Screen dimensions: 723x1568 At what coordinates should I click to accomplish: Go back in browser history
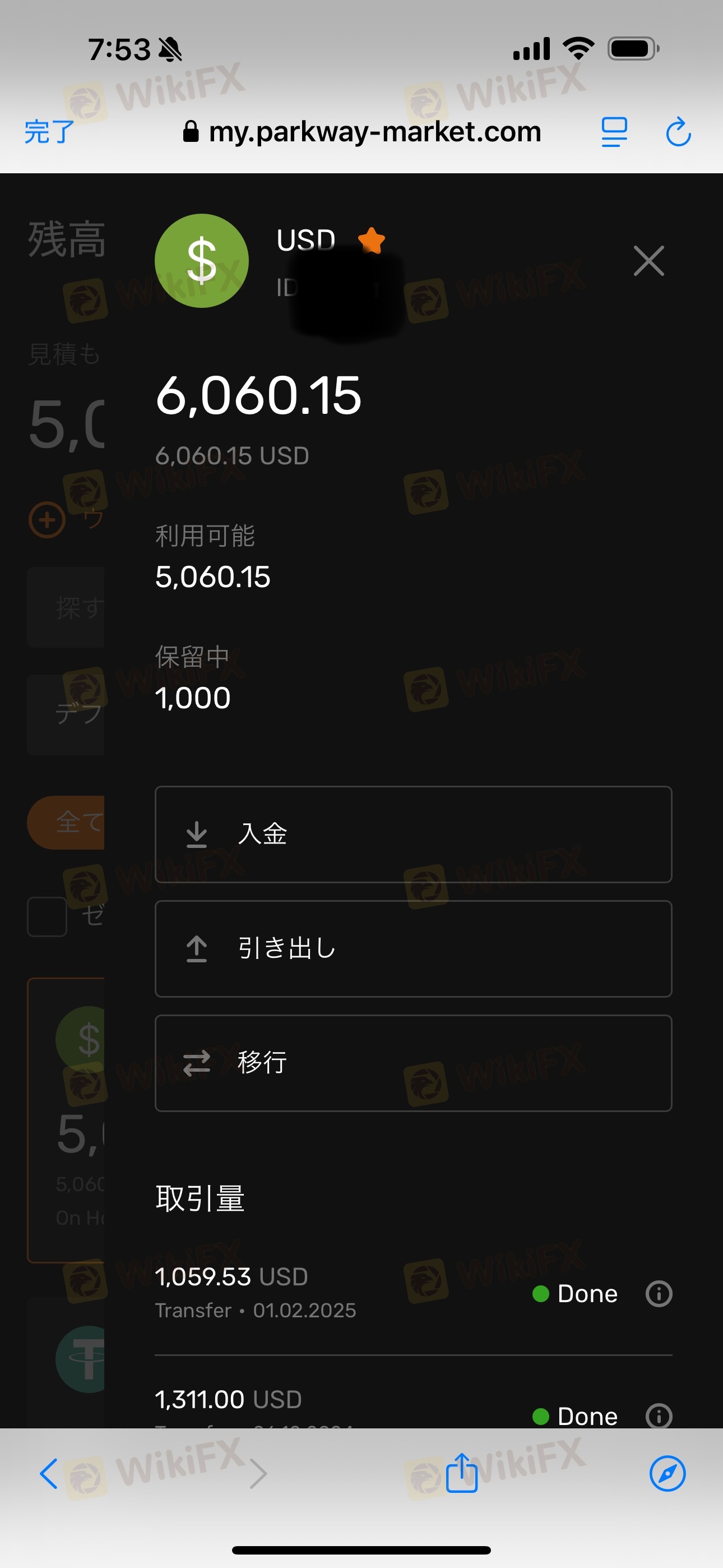(49, 1474)
